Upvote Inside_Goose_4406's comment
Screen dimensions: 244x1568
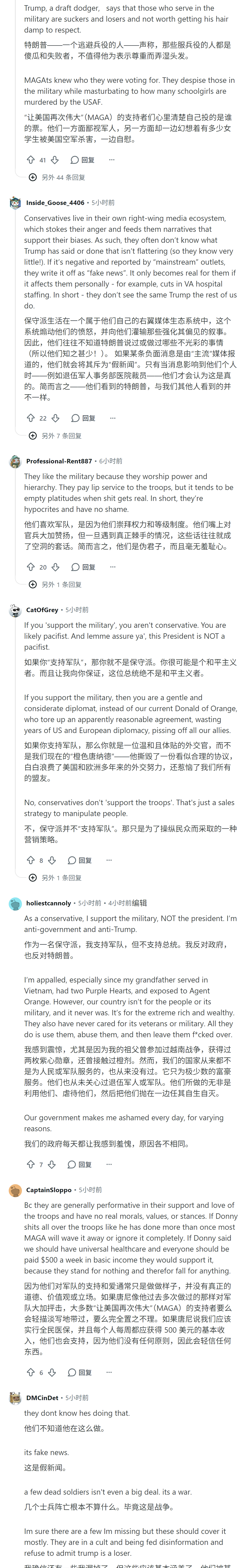(x=30, y=418)
